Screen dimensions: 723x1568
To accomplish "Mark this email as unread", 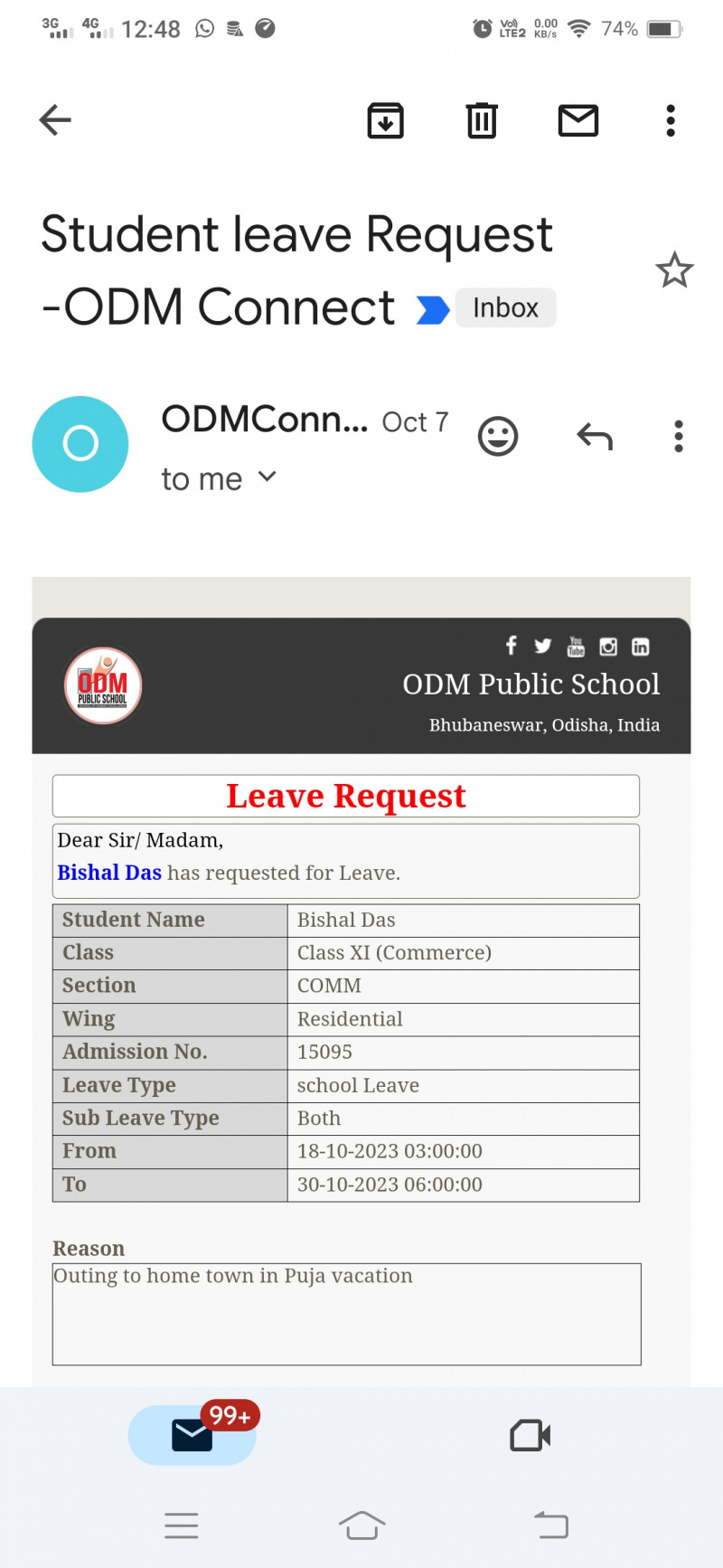I will click(578, 120).
